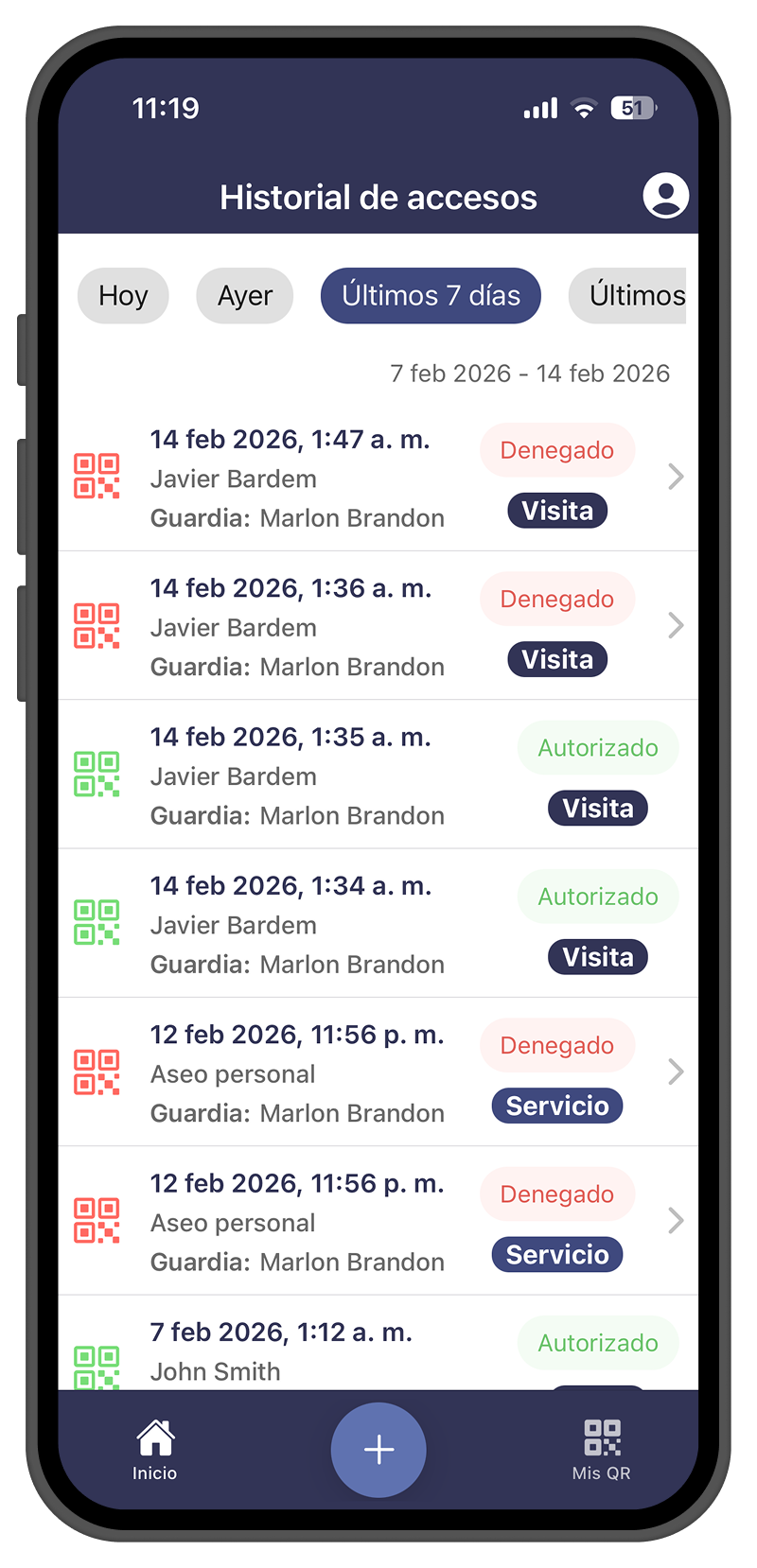Activate the partially visible Últimos filter
This screenshot has height=1568, width=757.
[x=637, y=295]
